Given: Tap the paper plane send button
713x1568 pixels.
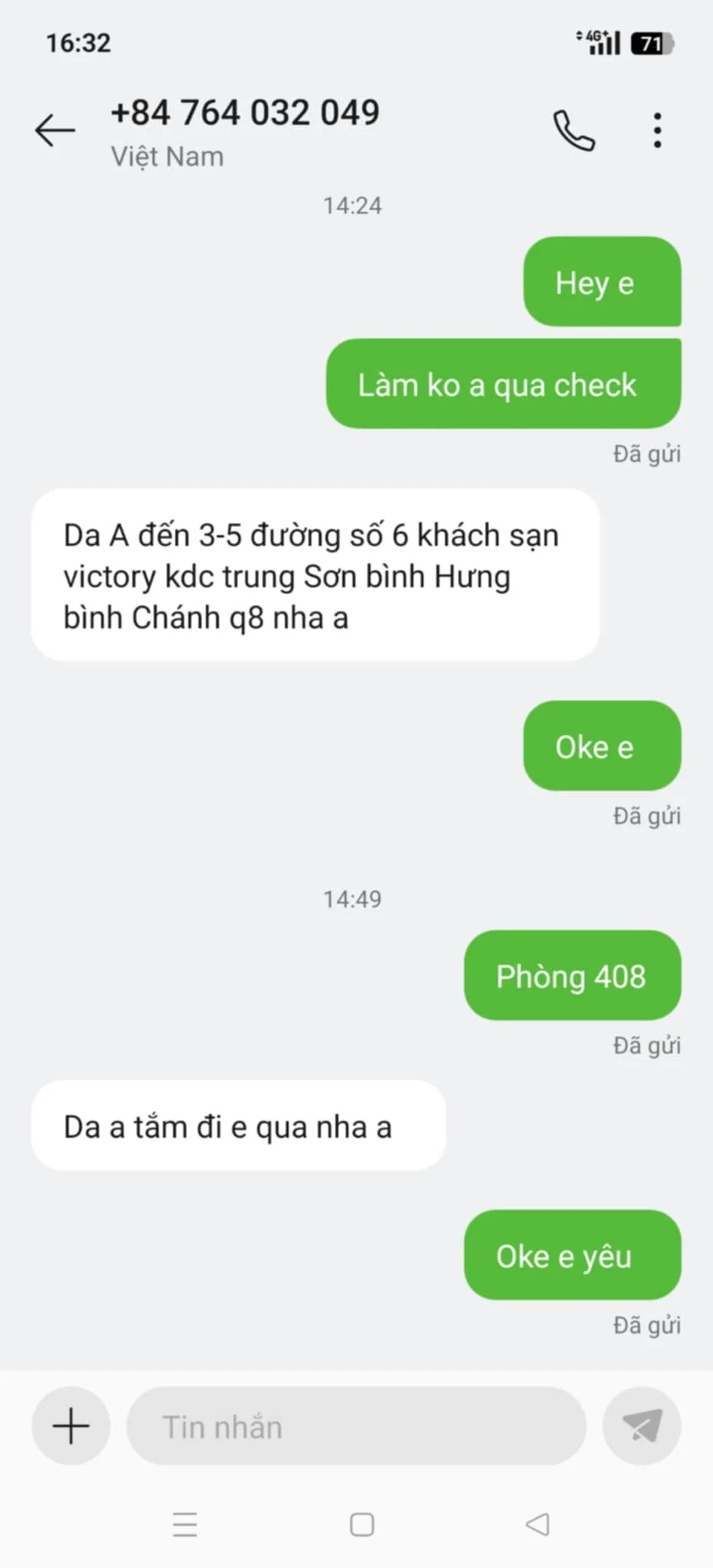Looking at the screenshot, I should click(x=642, y=1426).
